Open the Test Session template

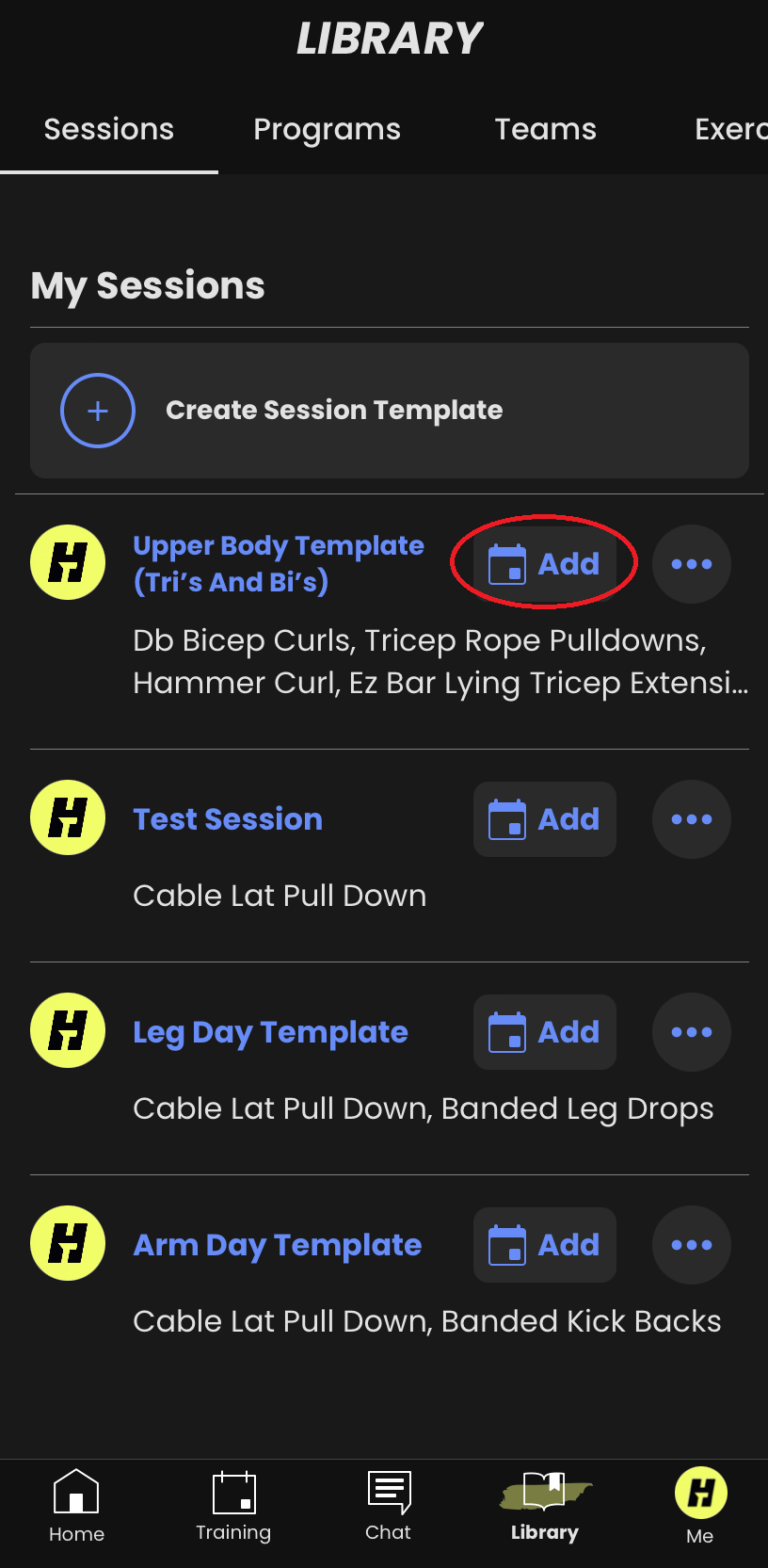(x=228, y=819)
